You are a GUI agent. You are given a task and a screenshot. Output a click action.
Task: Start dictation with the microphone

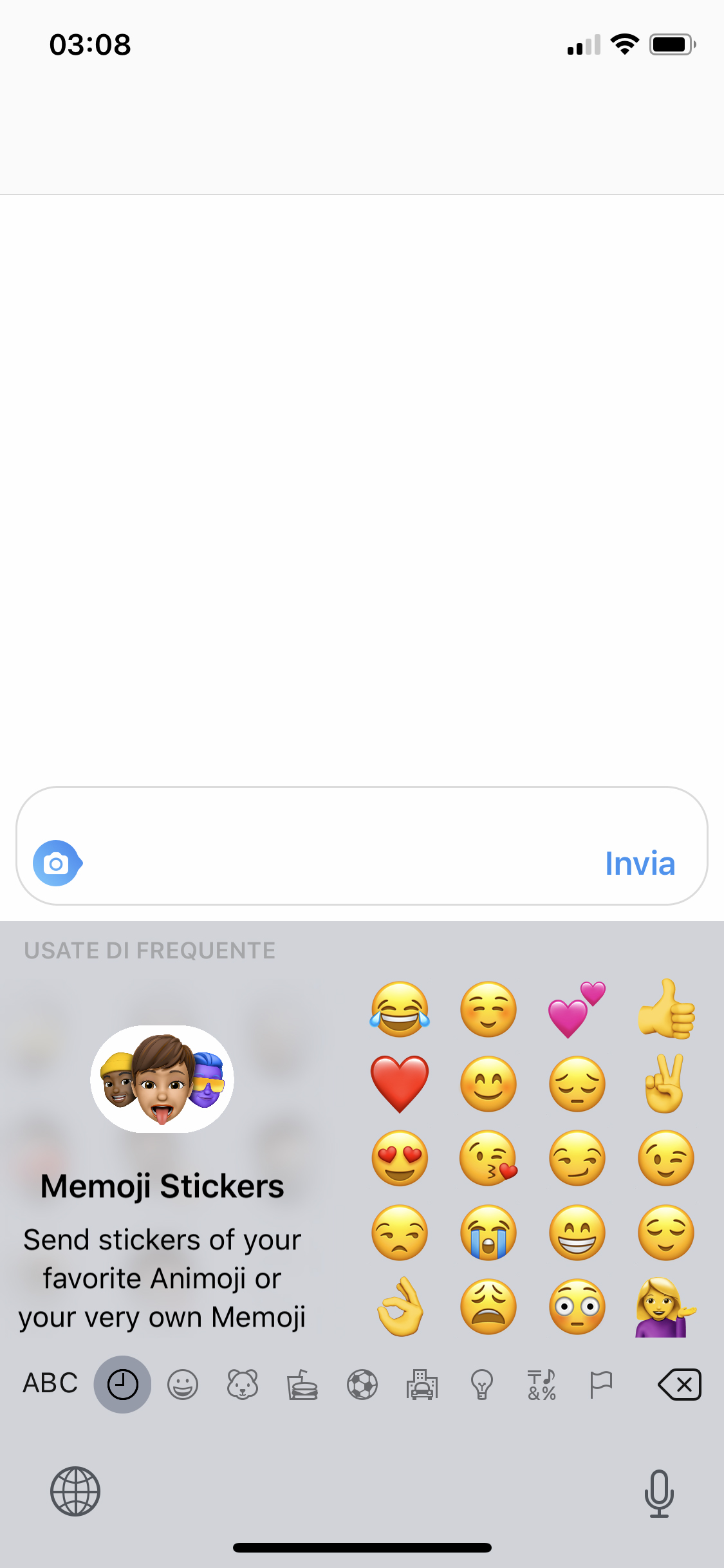click(x=659, y=1493)
